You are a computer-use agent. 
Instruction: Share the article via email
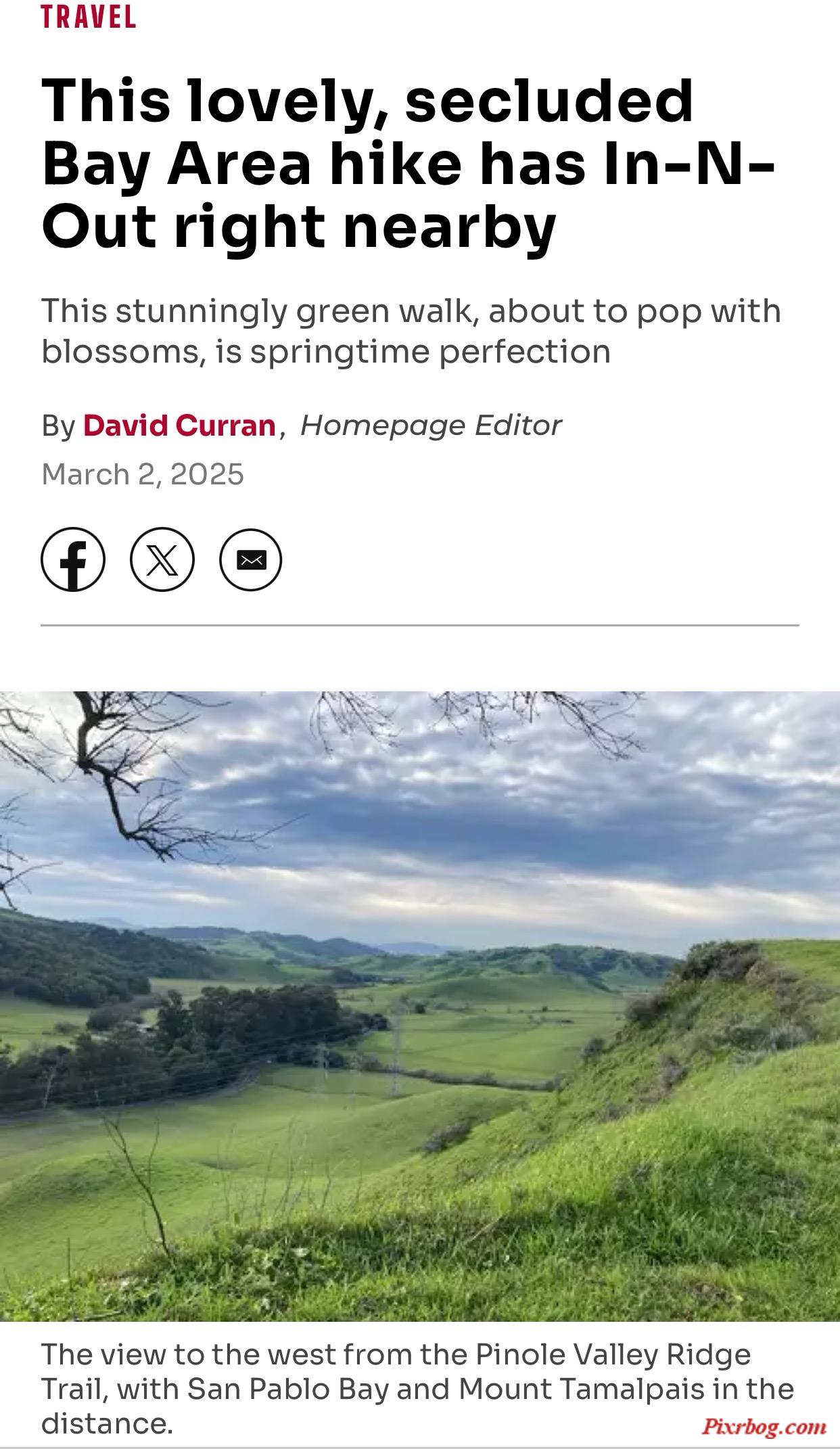click(251, 559)
